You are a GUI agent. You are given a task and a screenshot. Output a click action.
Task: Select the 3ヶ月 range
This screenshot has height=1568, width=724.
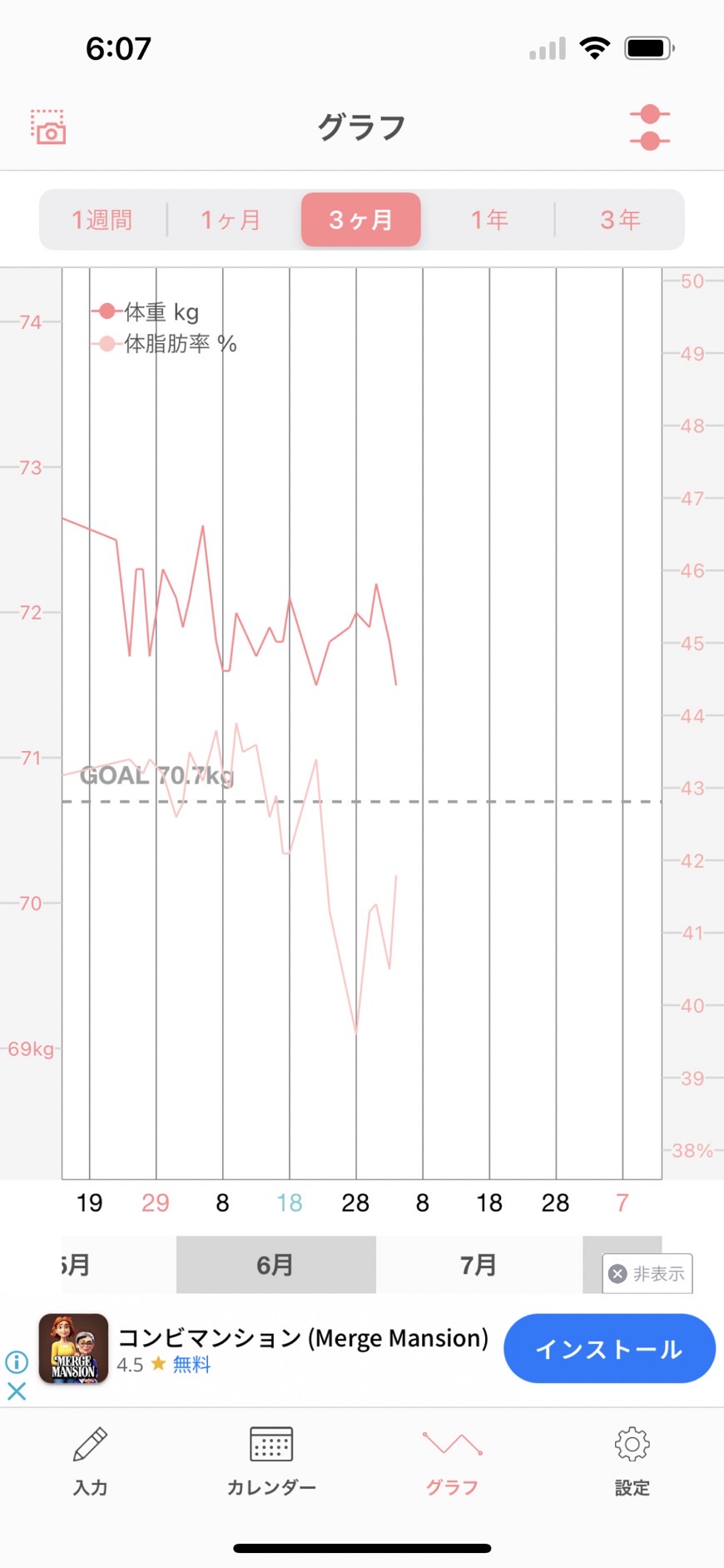[361, 220]
